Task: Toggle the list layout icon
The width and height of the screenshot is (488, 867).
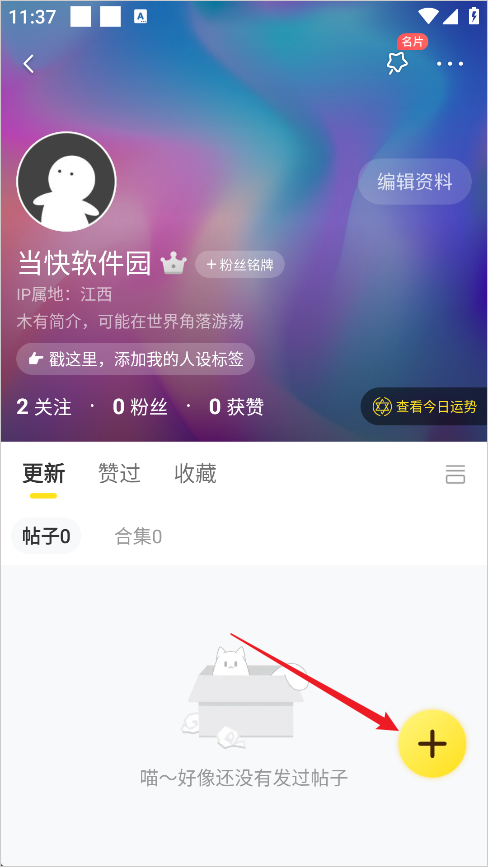Action: click(x=455, y=474)
